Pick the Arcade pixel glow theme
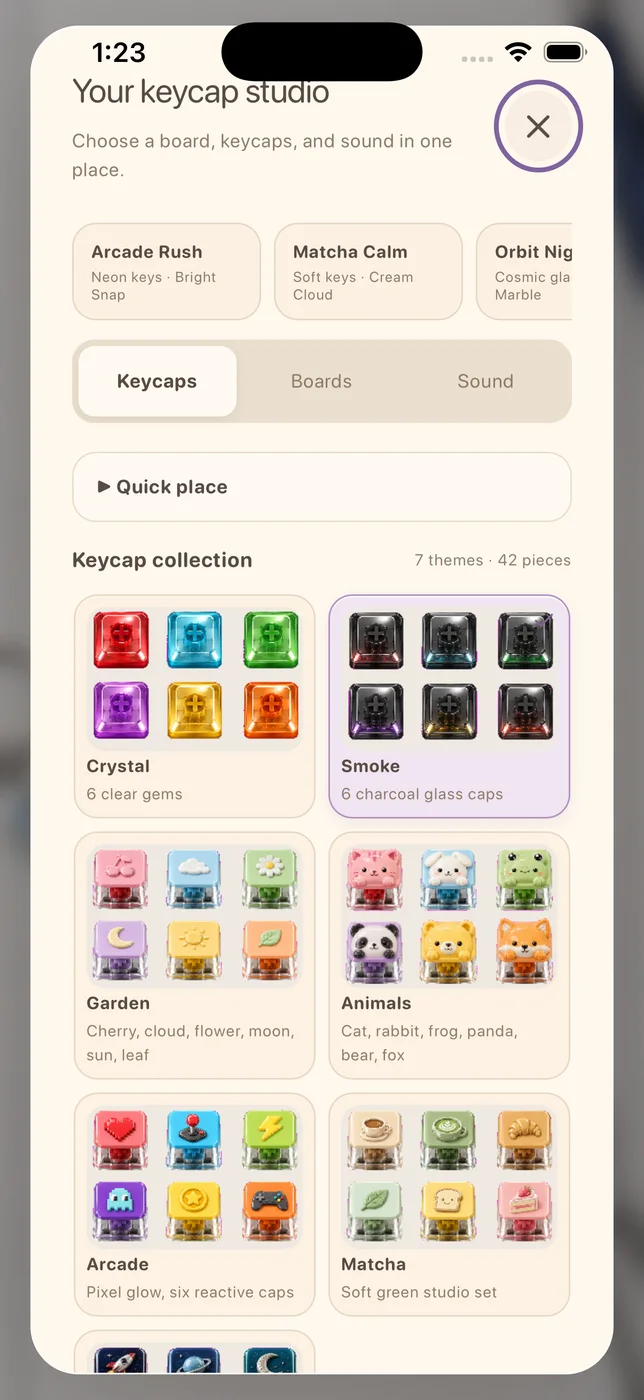Image resolution: width=644 pixels, height=1400 pixels. [x=194, y=1205]
